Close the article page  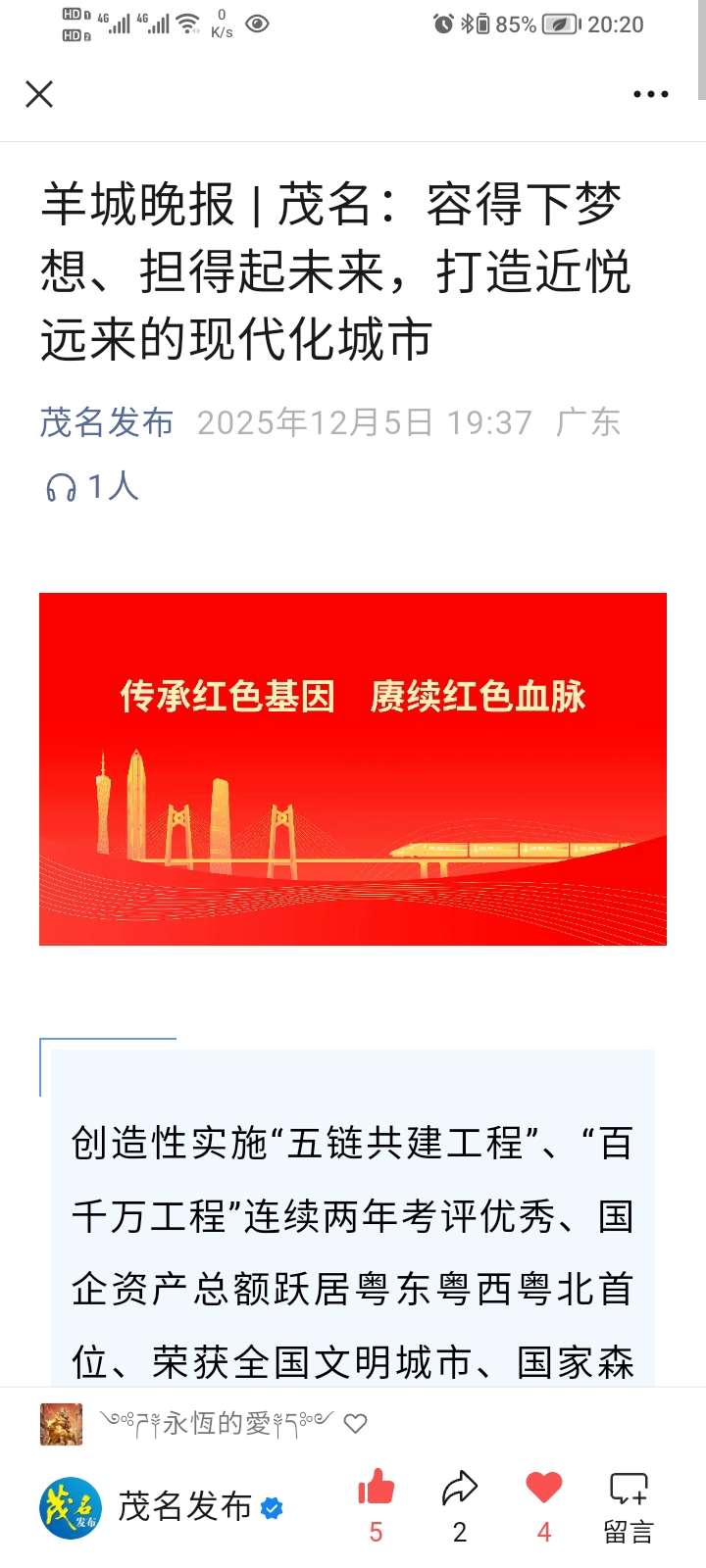pyautogui.click(x=39, y=94)
